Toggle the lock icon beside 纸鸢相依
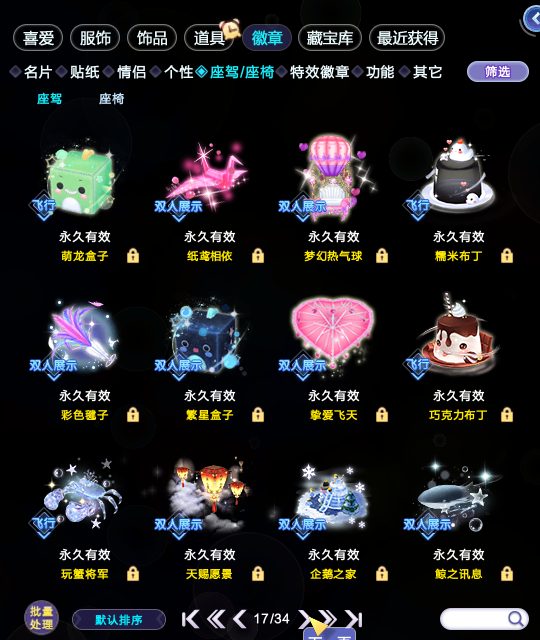The height and width of the screenshot is (640, 540). point(258,256)
